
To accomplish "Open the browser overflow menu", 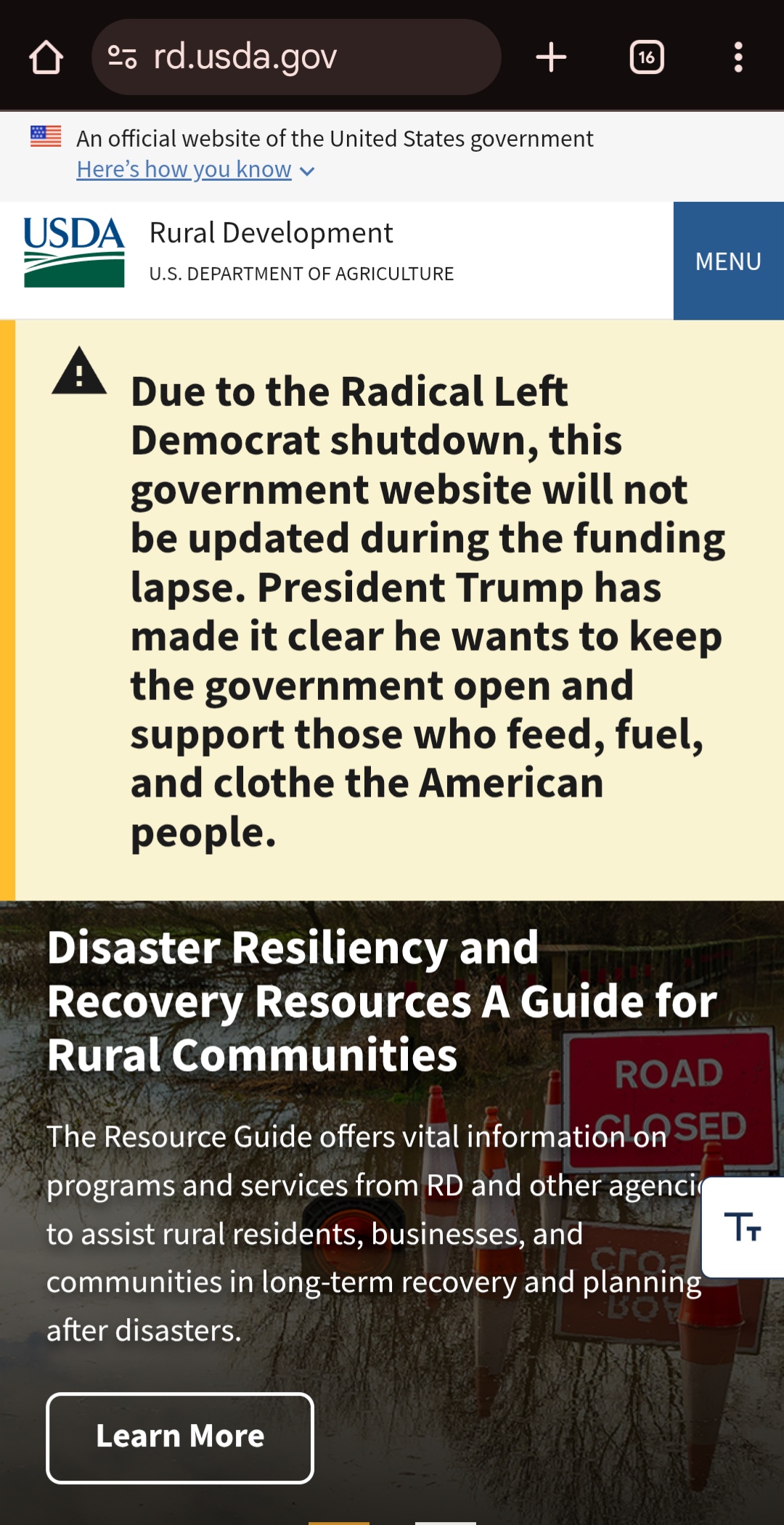I will tap(738, 57).
